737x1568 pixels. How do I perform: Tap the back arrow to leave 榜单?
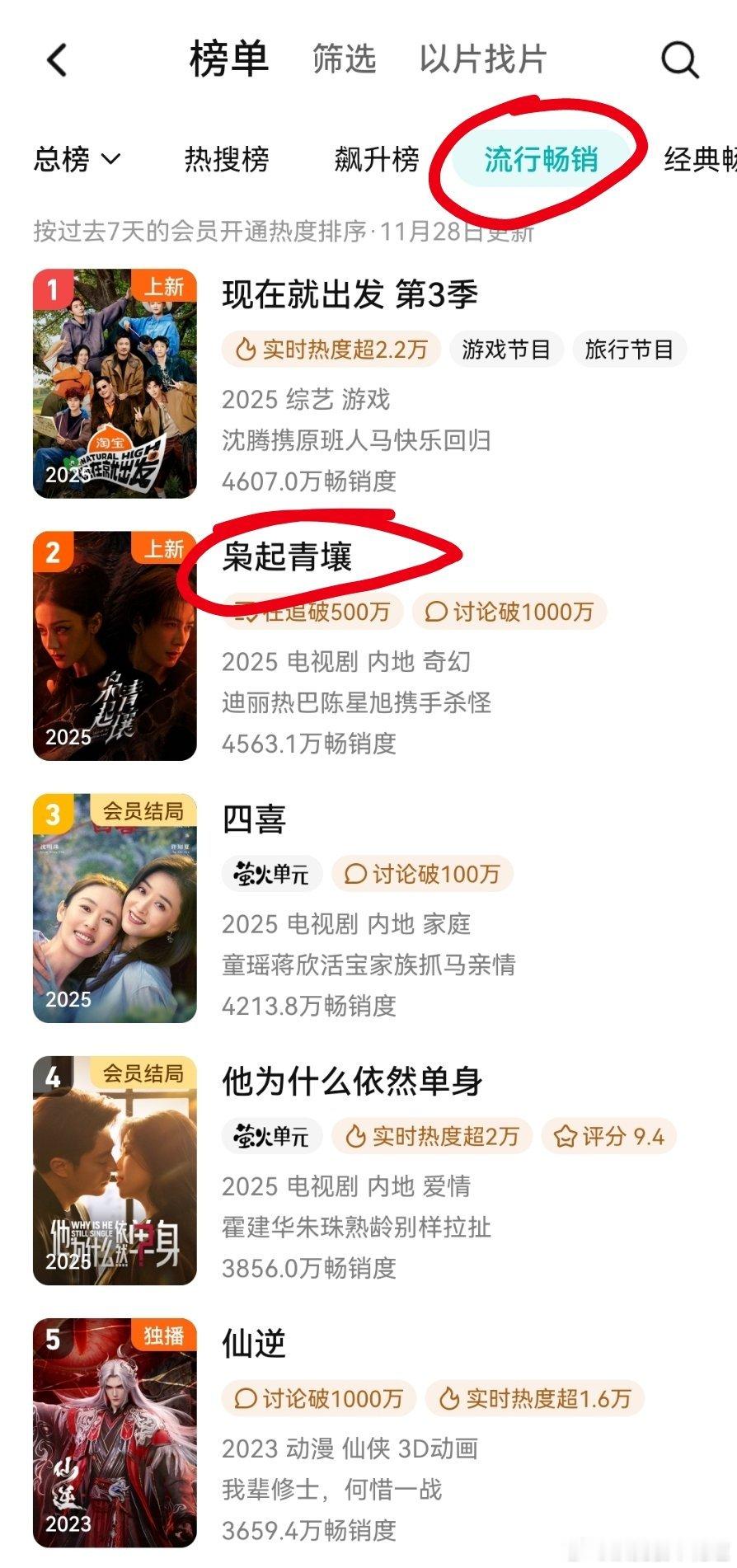(55, 59)
